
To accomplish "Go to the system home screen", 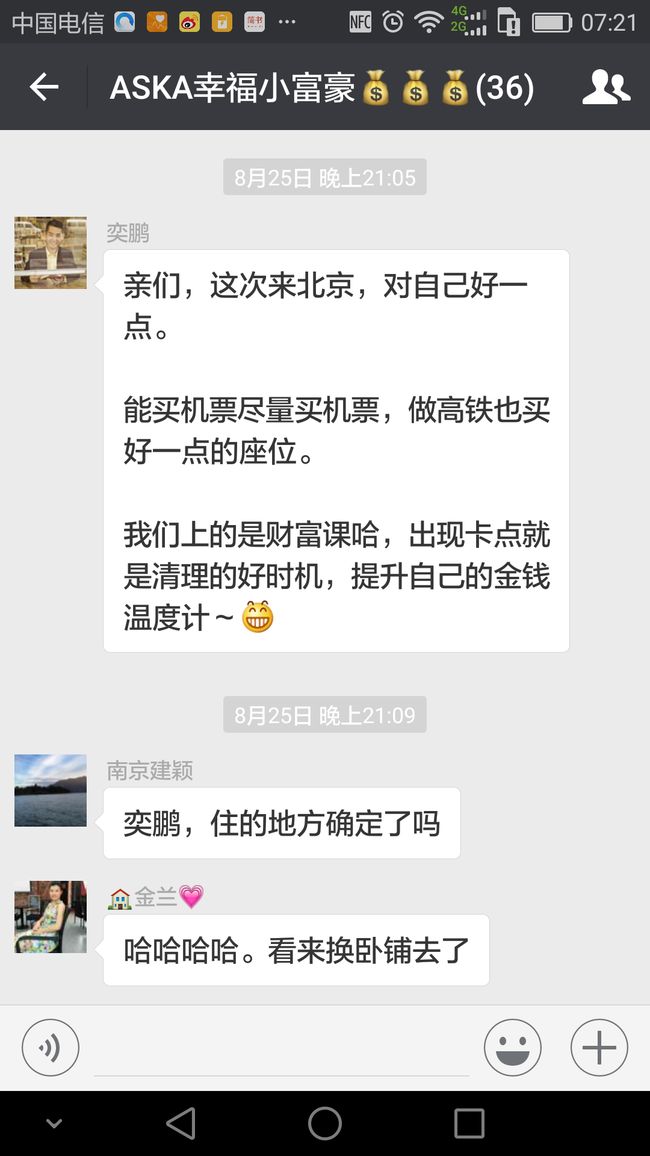I will click(x=325, y=1124).
